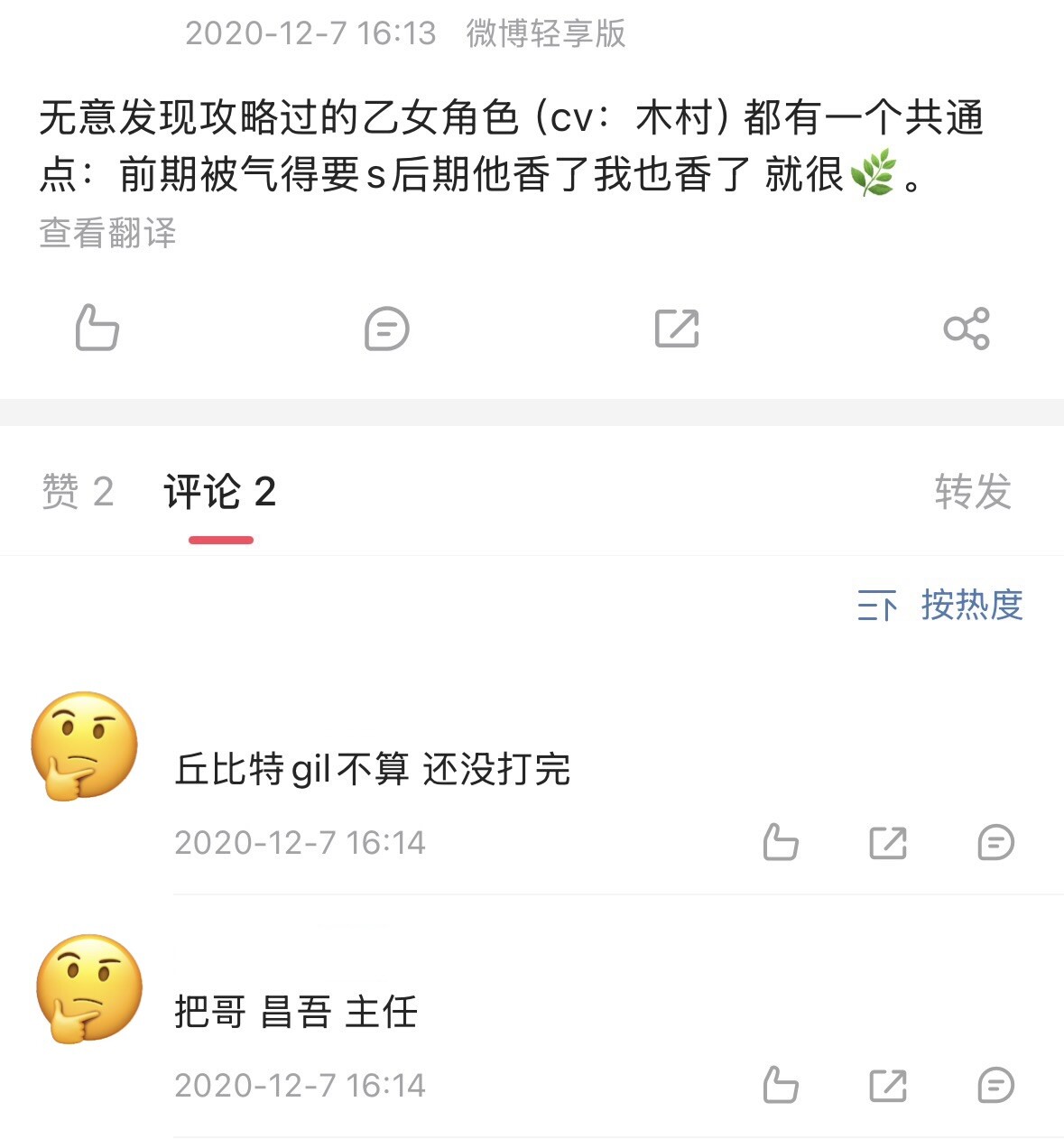The height and width of the screenshot is (1139, 1064).
Task: Repost the comment 把哥 昌吾 主任
Action: coord(888,1085)
